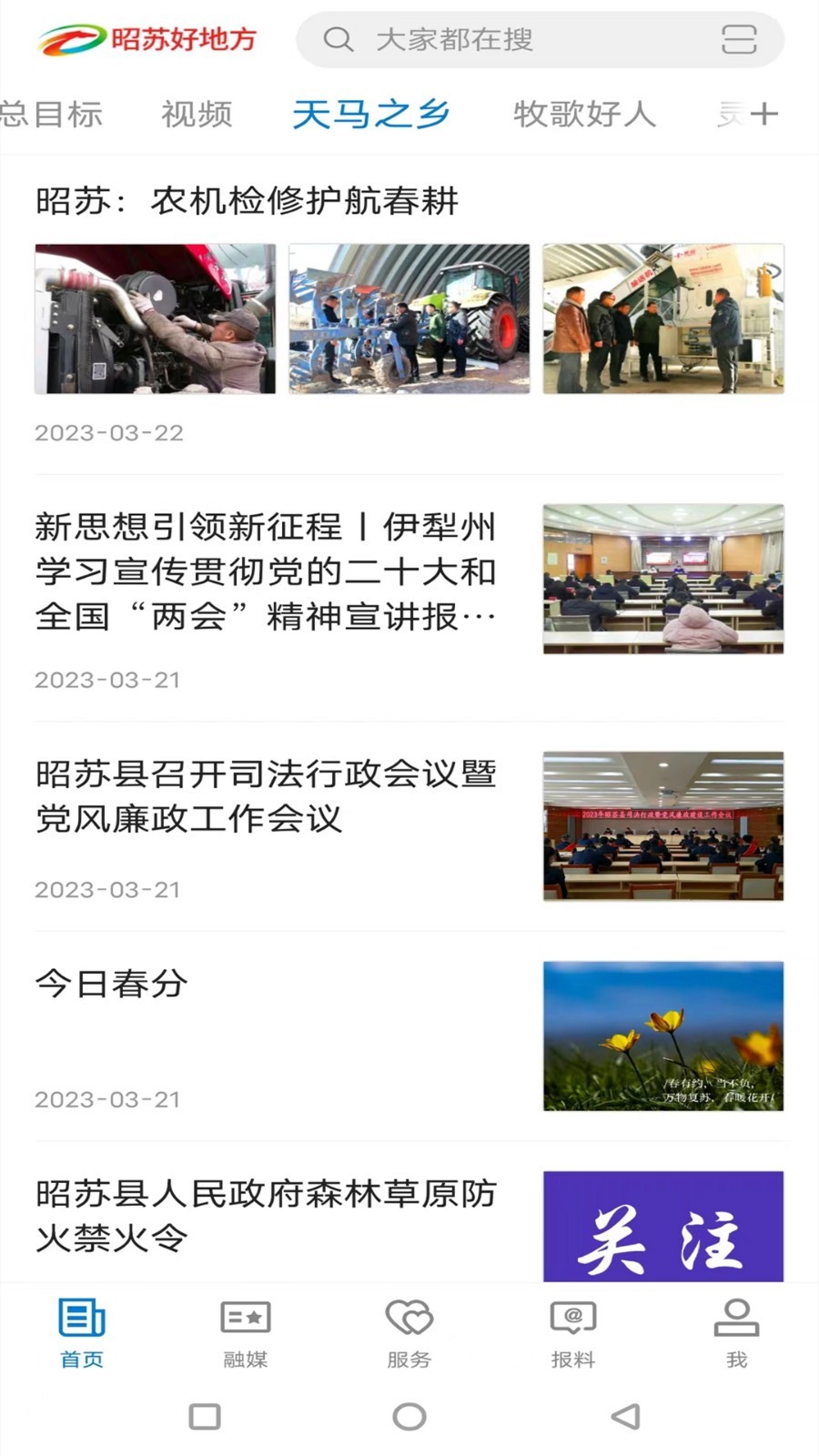This screenshot has height=1456, width=819.
Task: Add more channels with the plus icon
Action: pos(764,115)
